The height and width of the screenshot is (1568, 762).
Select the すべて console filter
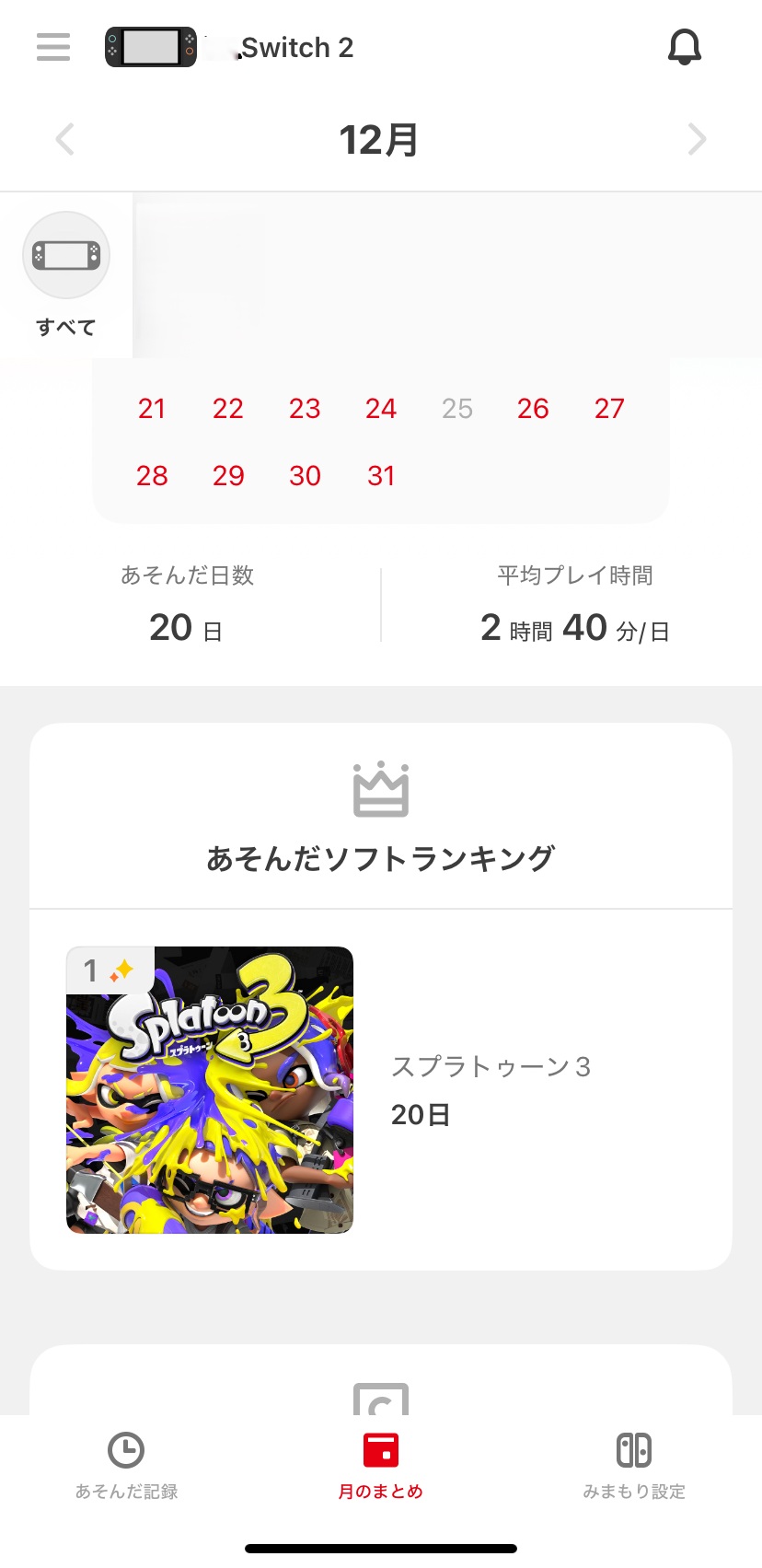pyautogui.click(x=66, y=273)
